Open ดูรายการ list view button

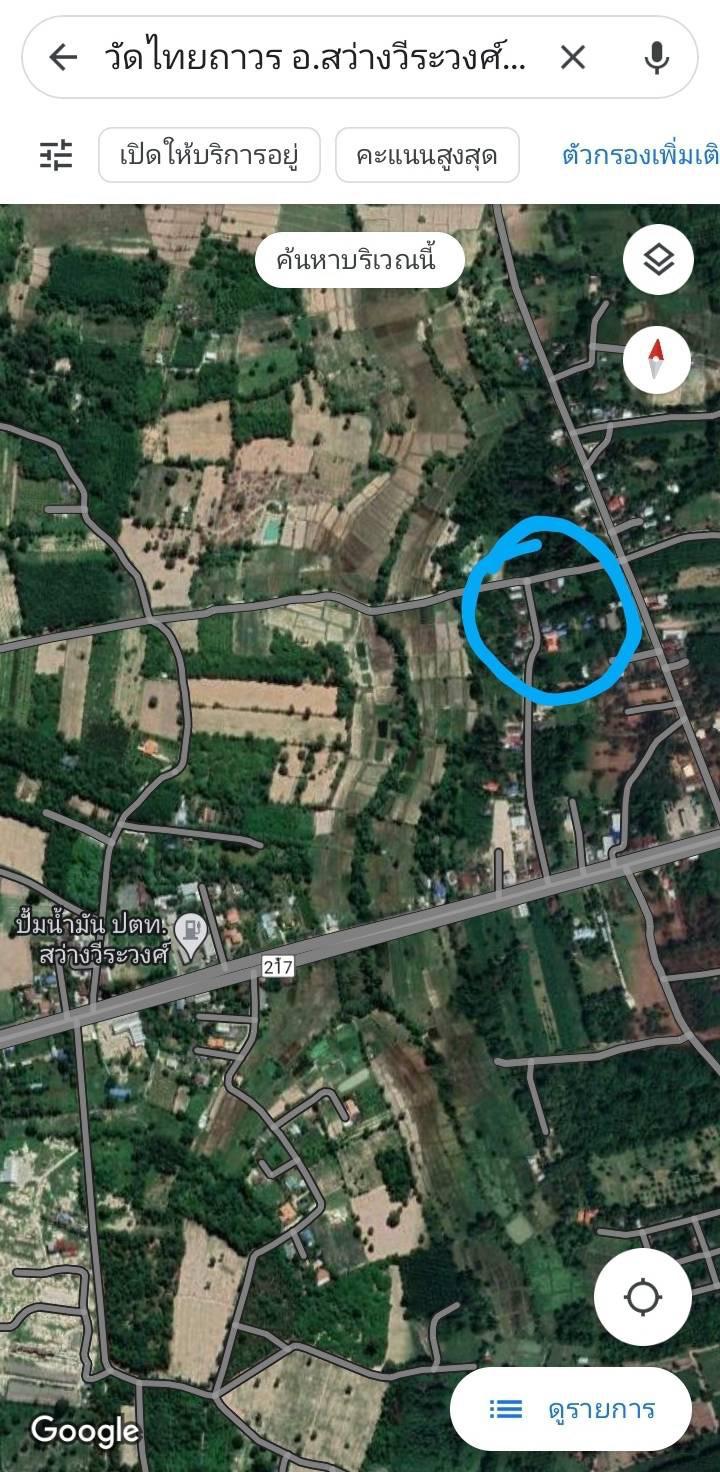pos(571,1409)
